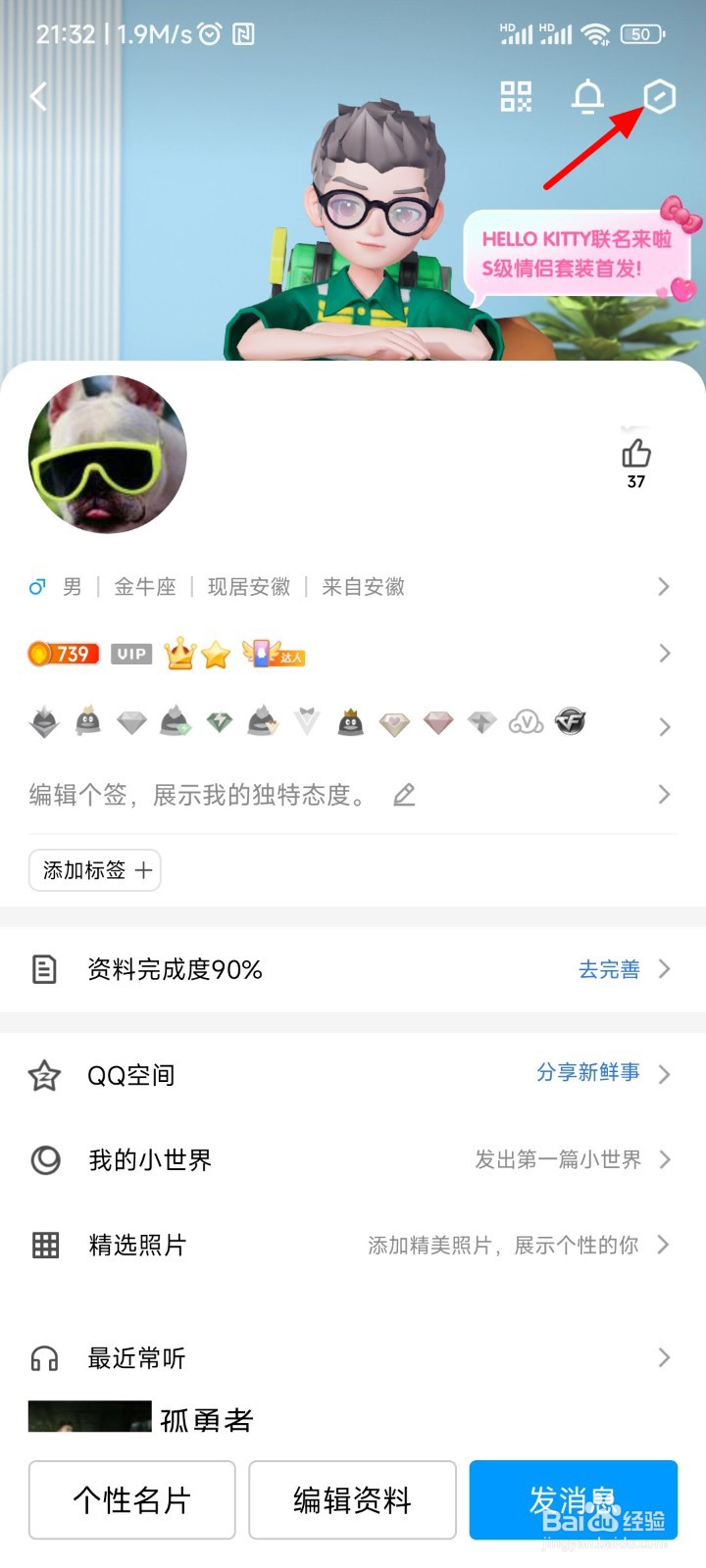The height and width of the screenshot is (1568, 706).
Task: Open the hexagon settings icon top right
Action: (x=659, y=98)
